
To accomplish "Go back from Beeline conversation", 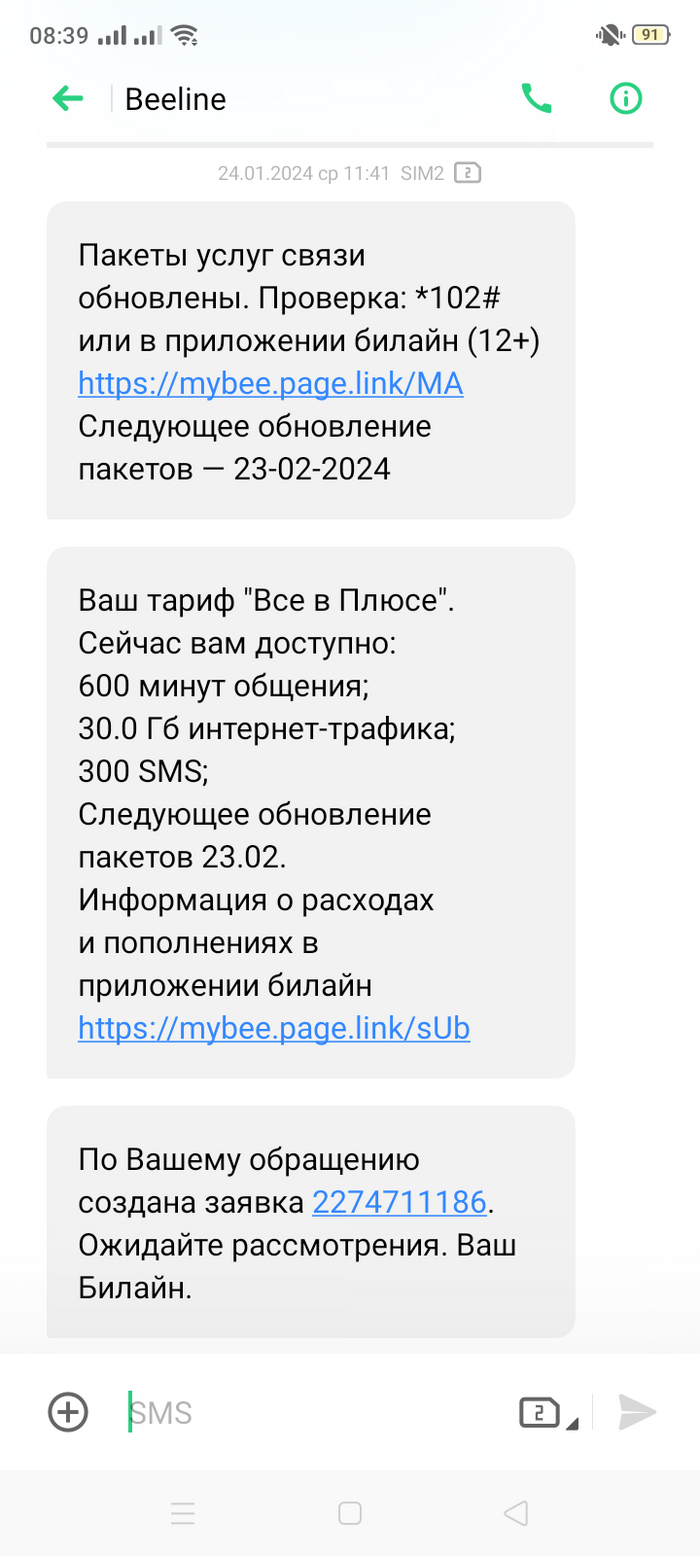I will (x=68, y=99).
